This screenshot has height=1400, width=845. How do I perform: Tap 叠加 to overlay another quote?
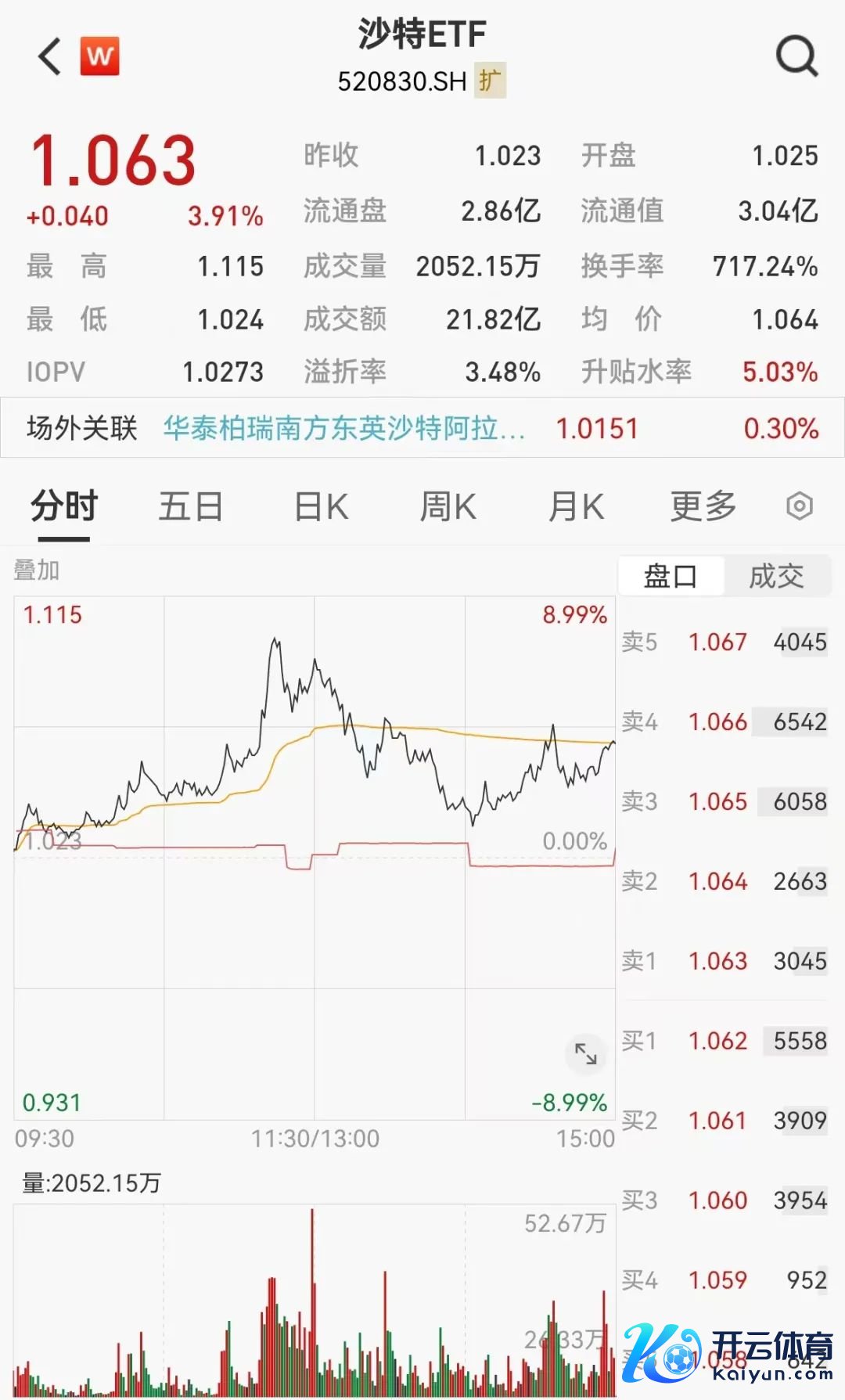click(x=37, y=570)
